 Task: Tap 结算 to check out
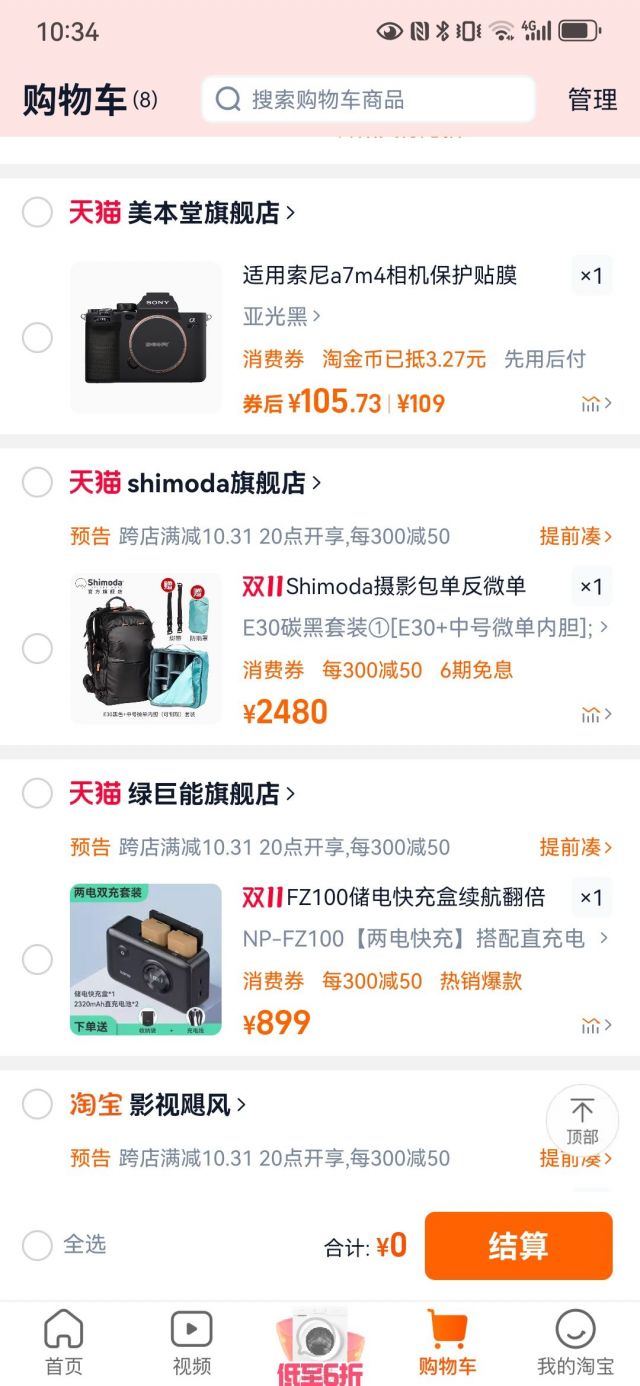518,1245
